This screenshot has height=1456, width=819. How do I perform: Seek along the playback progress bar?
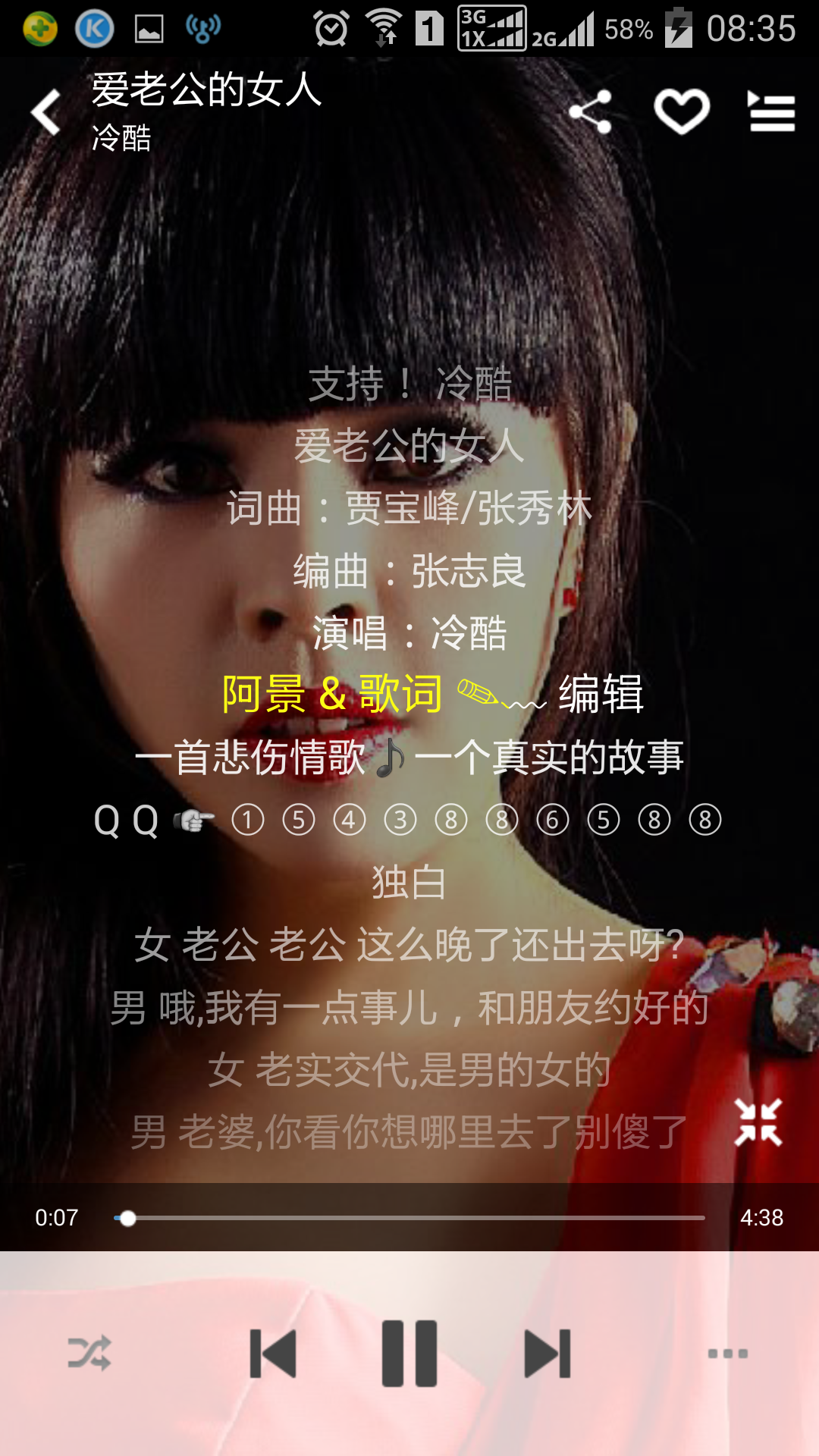(409, 1218)
